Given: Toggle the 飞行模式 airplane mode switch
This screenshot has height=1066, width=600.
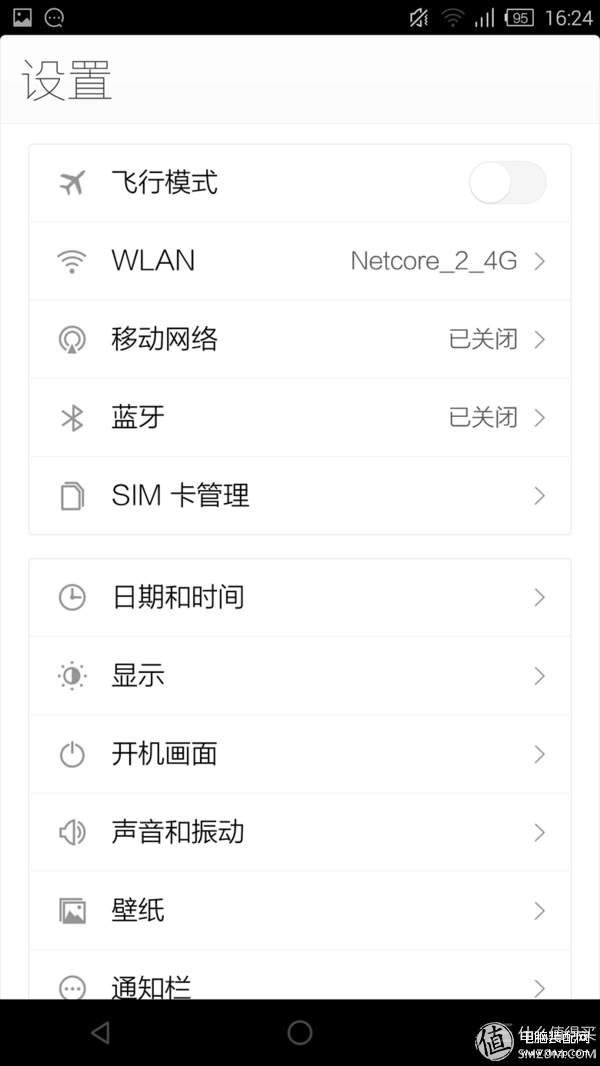Looking at the screenshot, I should [x=508, y=182].
